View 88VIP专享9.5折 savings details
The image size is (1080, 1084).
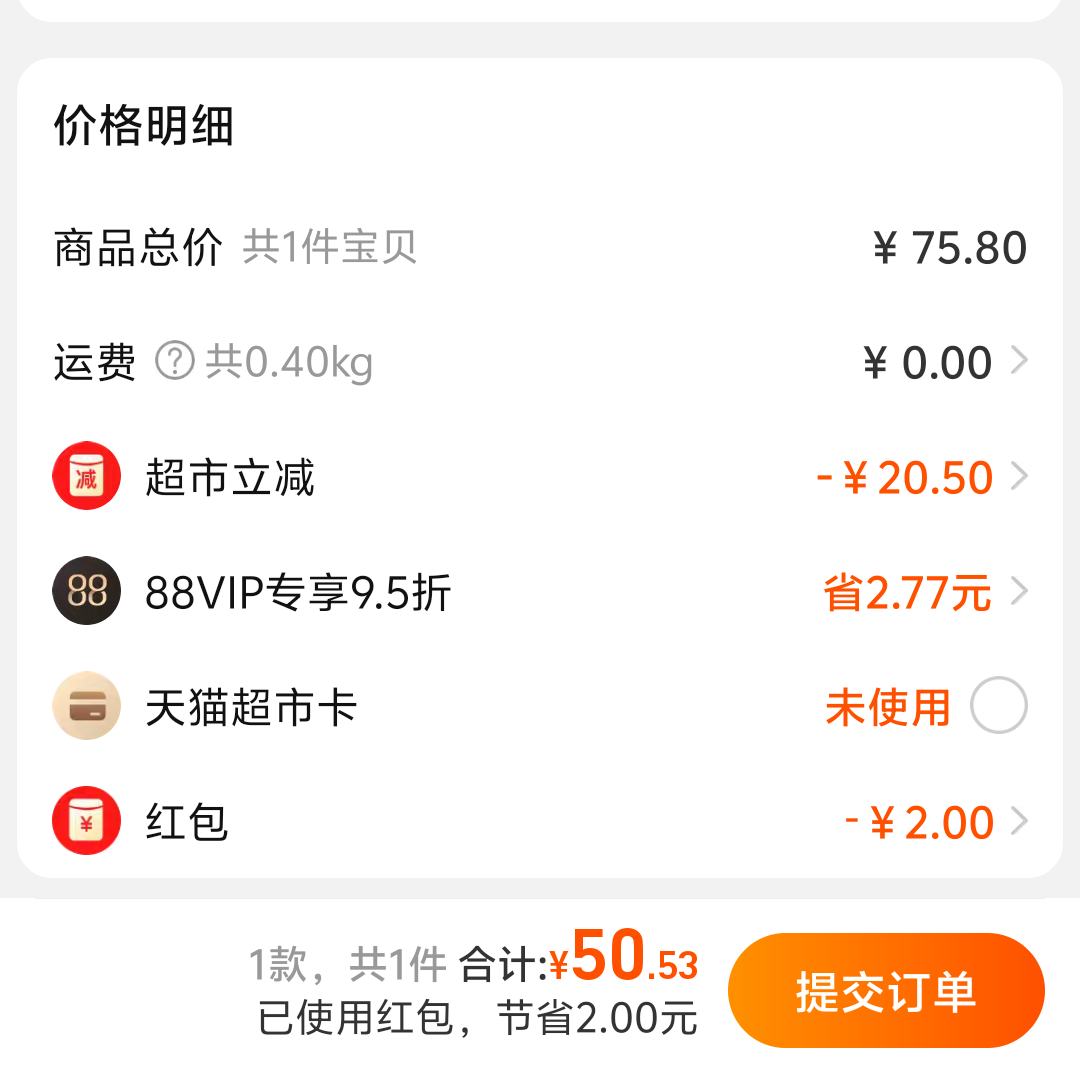pyautogui.click(x=1018, y=592)
